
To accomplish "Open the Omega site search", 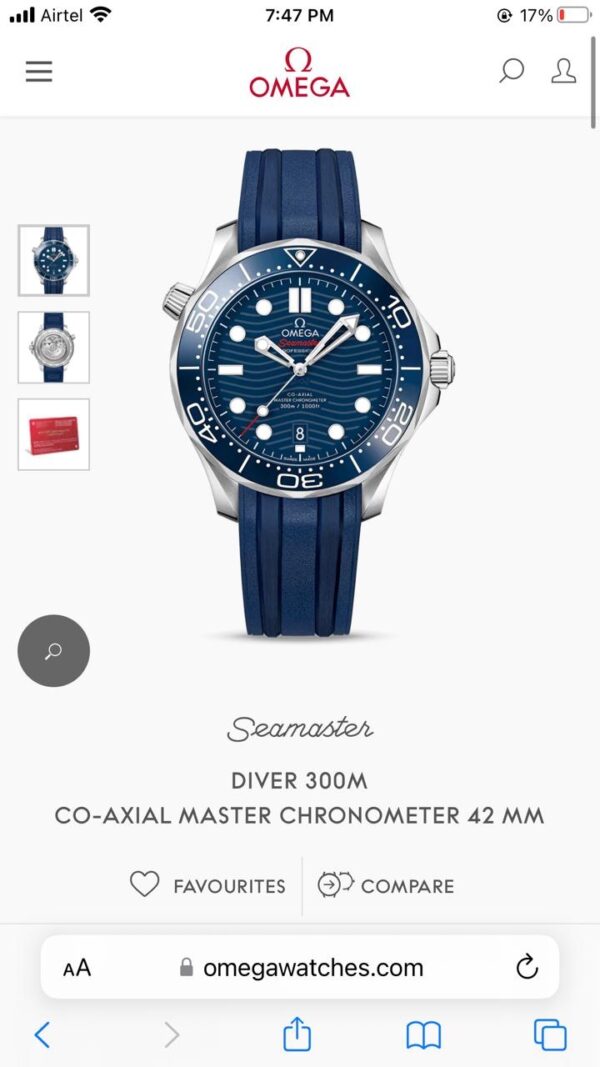I will [x=511, y=71].
